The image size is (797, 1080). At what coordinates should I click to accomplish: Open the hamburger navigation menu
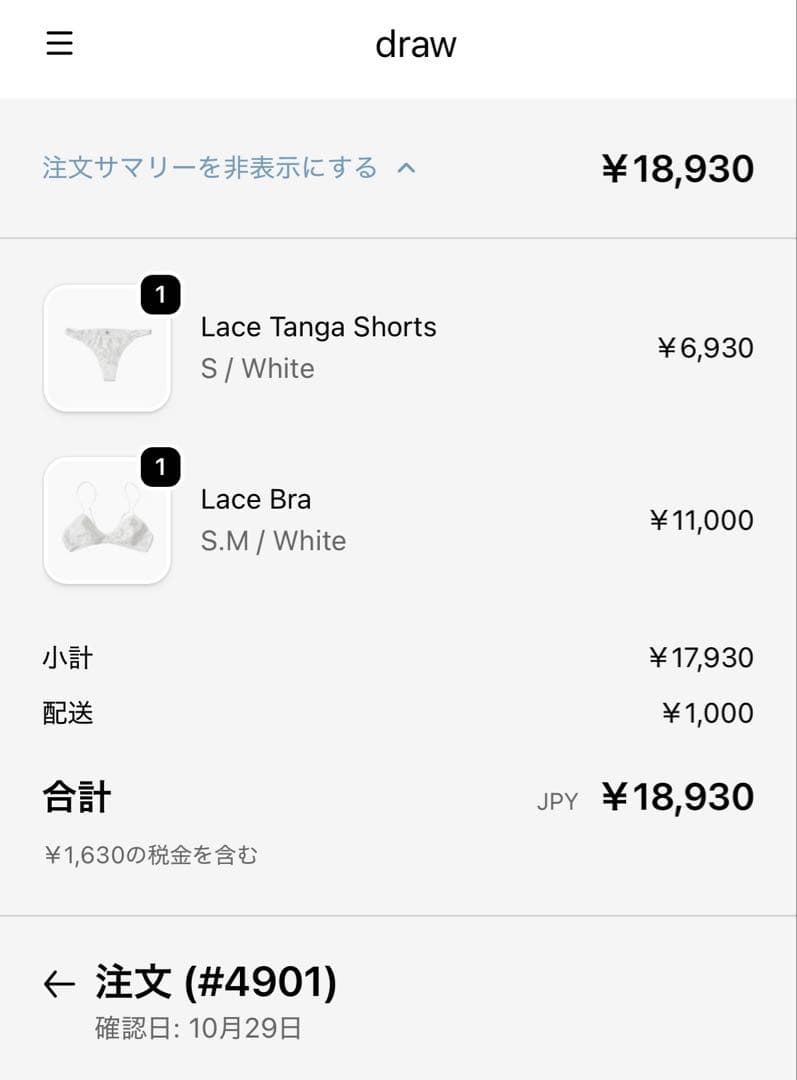tap(58, 44)
